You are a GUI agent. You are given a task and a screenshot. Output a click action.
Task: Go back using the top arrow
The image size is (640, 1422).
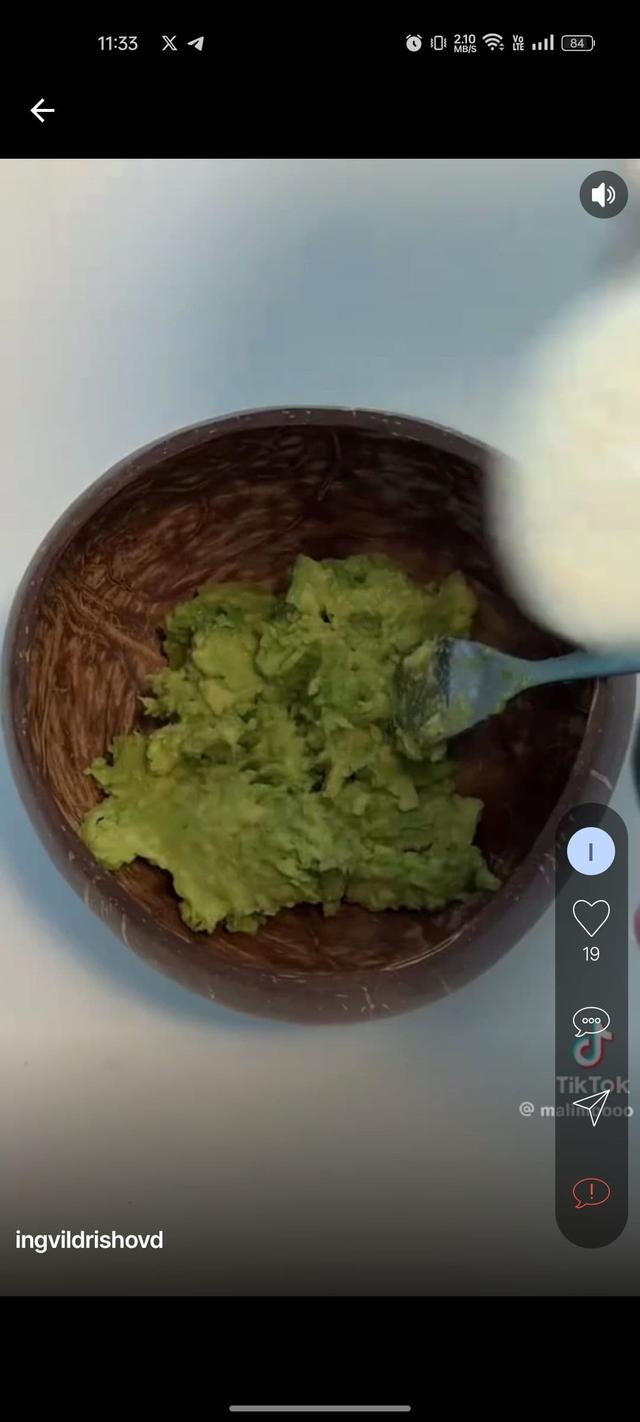pos(42,110)
